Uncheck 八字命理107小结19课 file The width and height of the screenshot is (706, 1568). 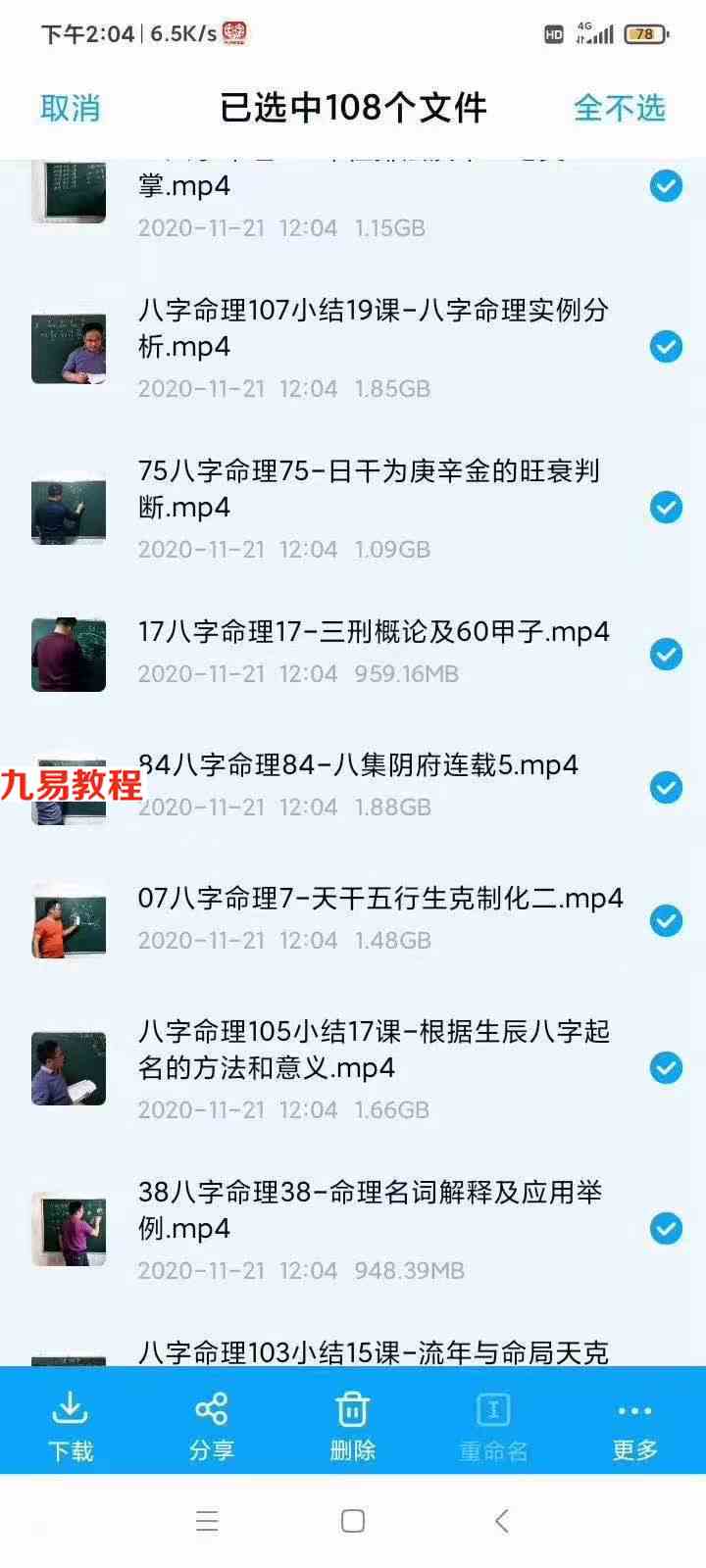coord(666,346)
